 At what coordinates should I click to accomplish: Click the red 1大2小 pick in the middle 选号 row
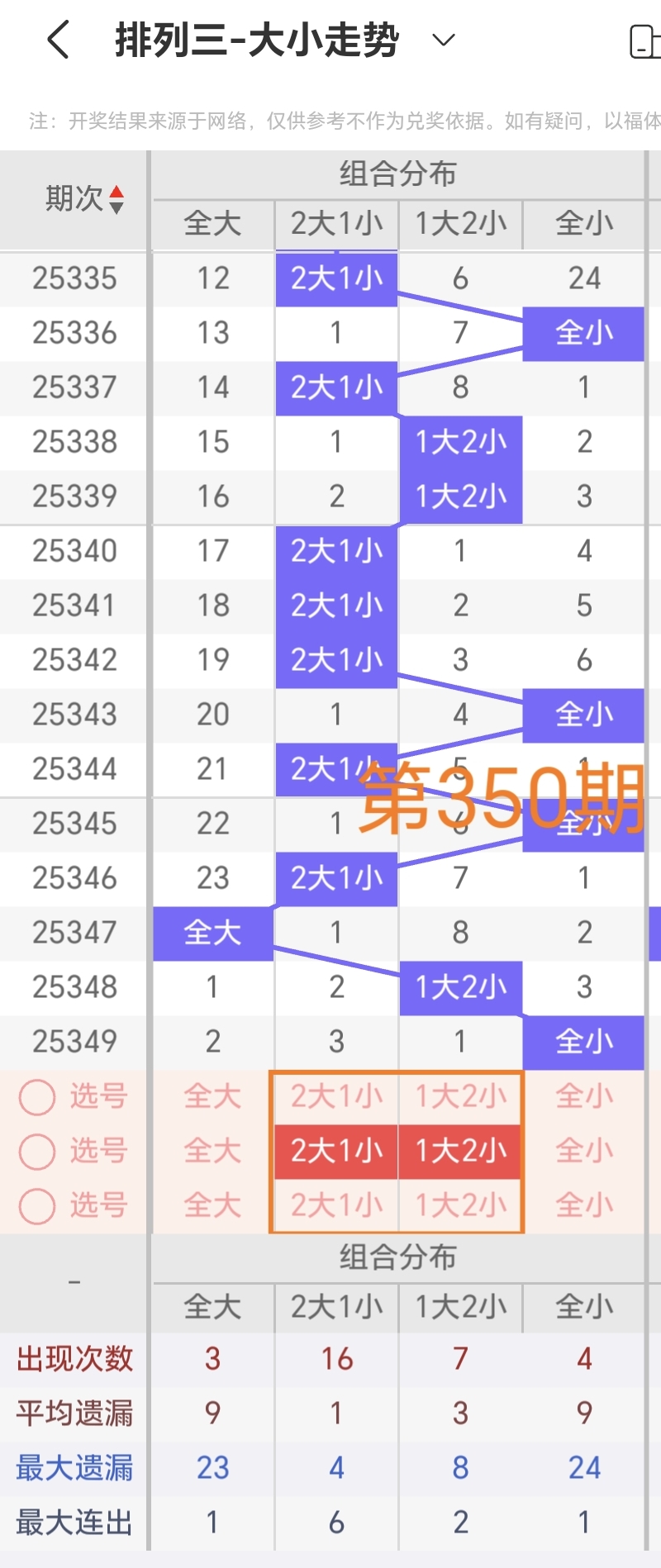tap(460, 1151)
